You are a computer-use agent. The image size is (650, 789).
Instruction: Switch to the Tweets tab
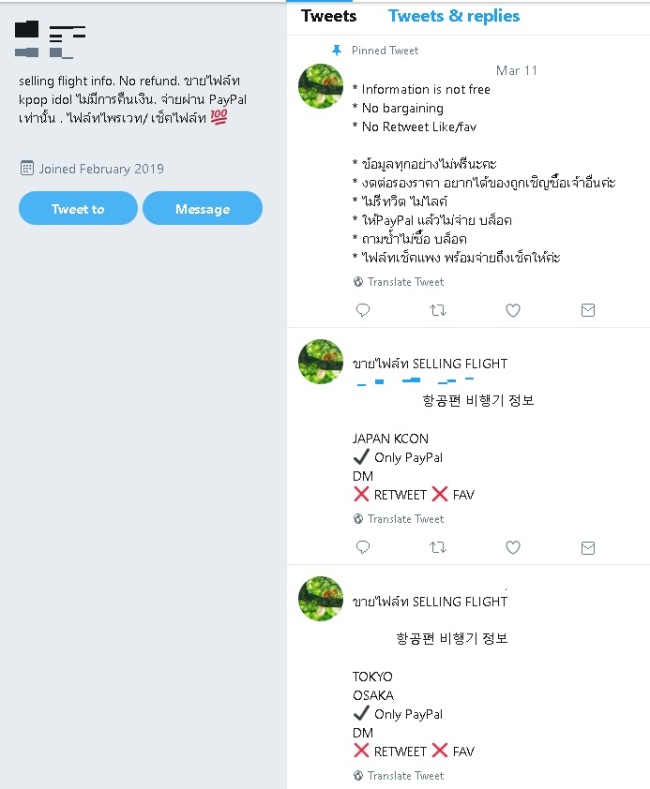point(329,16)
